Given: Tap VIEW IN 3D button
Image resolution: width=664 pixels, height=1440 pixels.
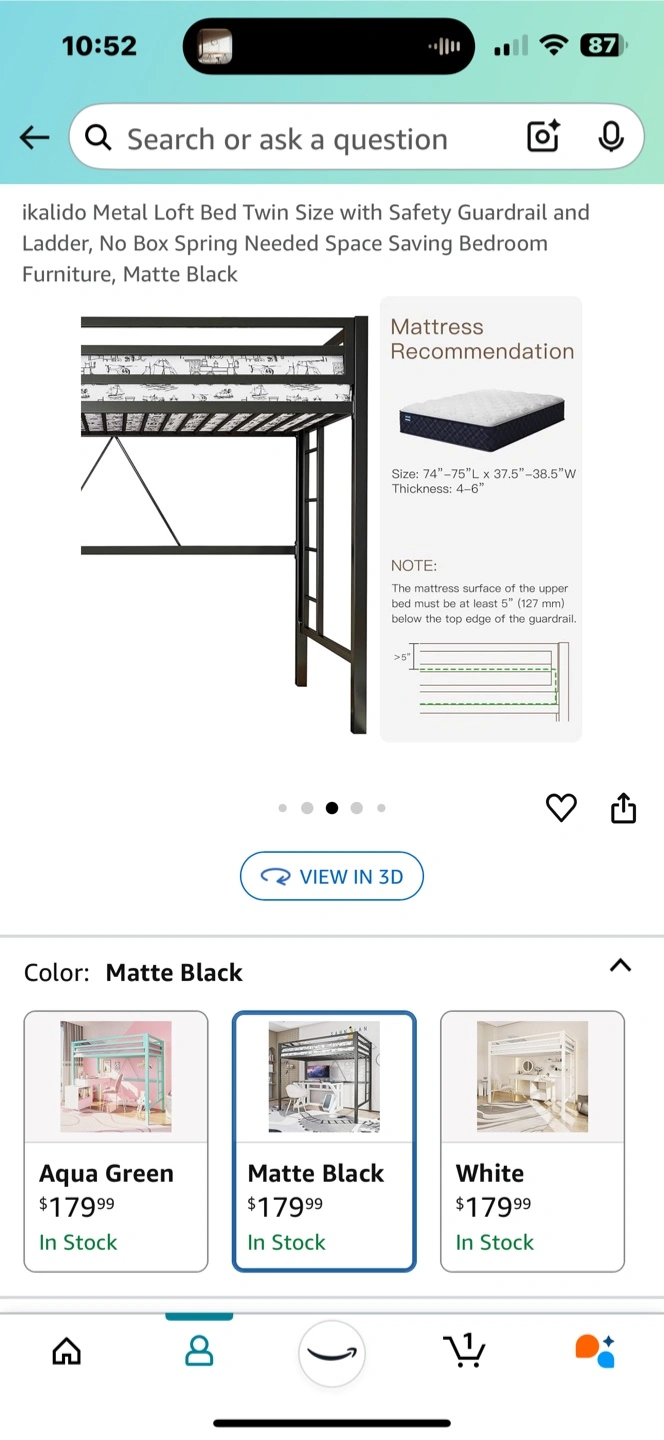Looking at the screenshot, I should click(x=332, y=876).
